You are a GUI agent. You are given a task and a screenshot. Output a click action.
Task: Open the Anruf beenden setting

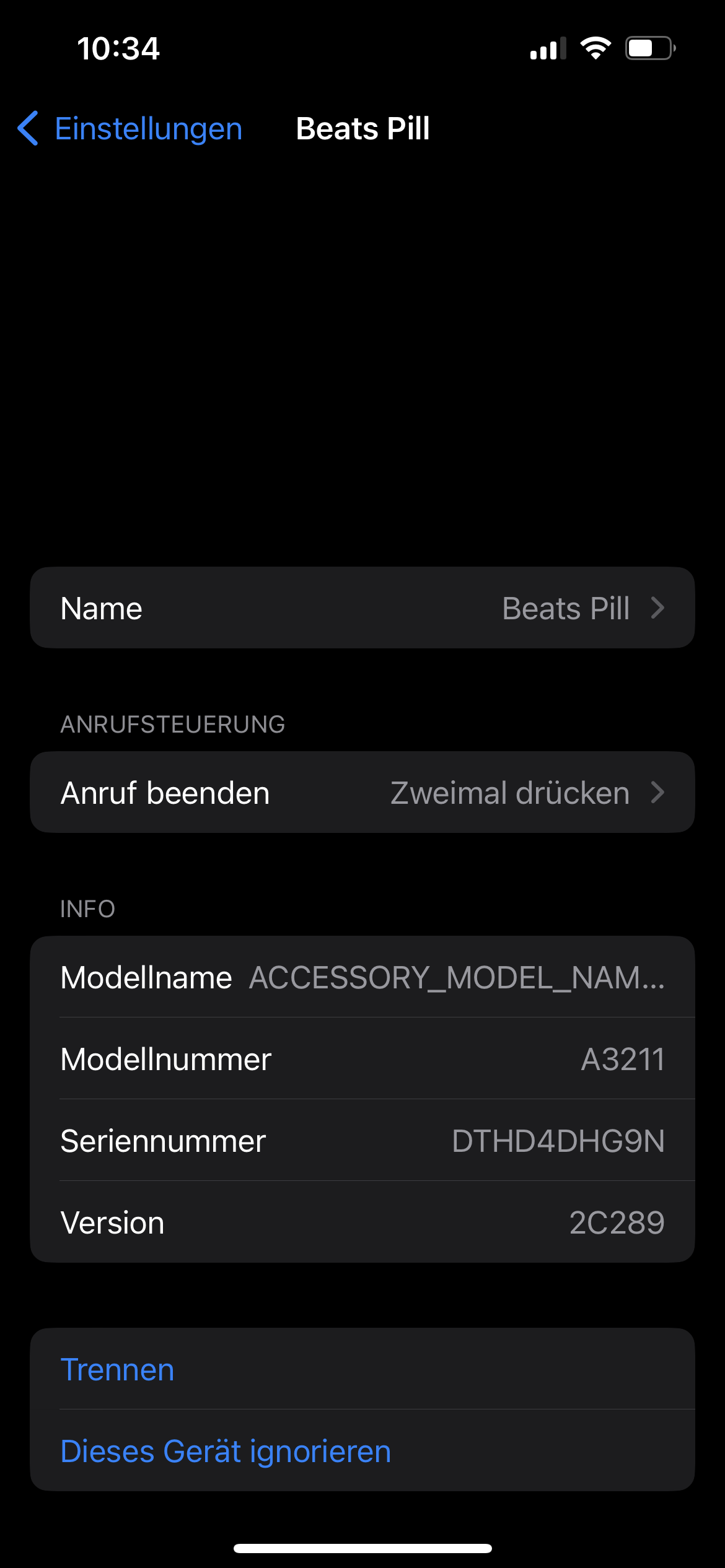[362, 793]
